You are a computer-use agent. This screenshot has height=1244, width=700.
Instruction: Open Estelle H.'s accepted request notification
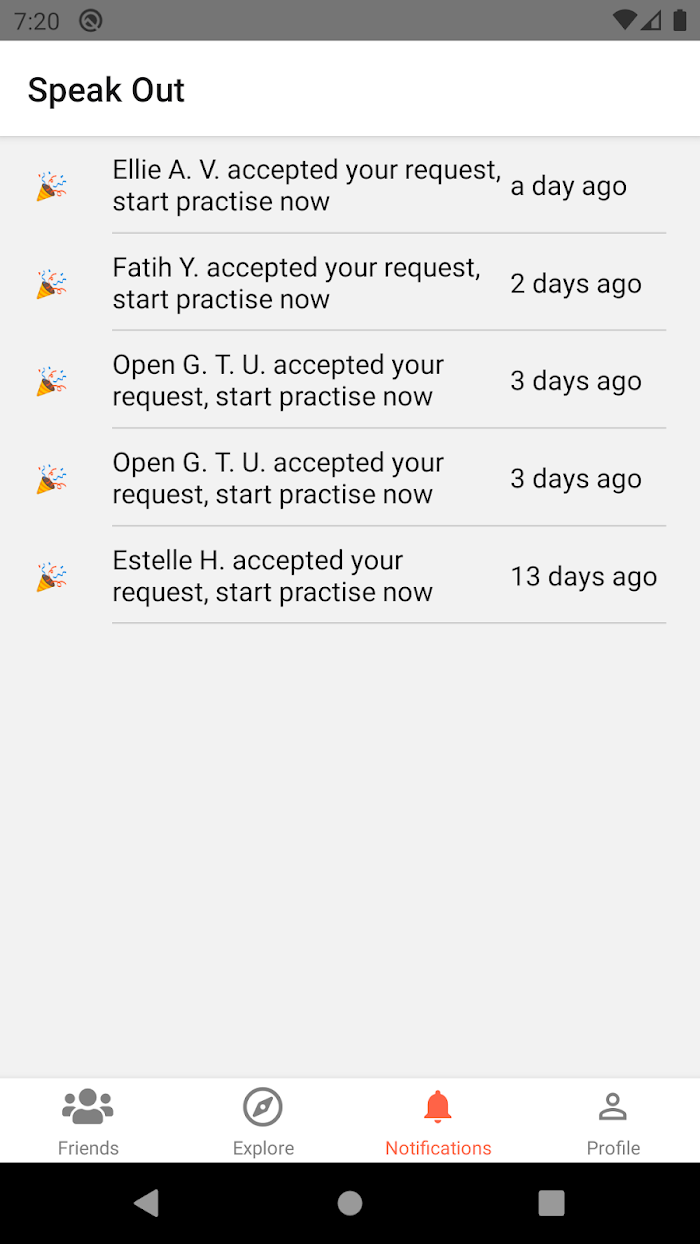pyautogui.click(x=350, y=576)
